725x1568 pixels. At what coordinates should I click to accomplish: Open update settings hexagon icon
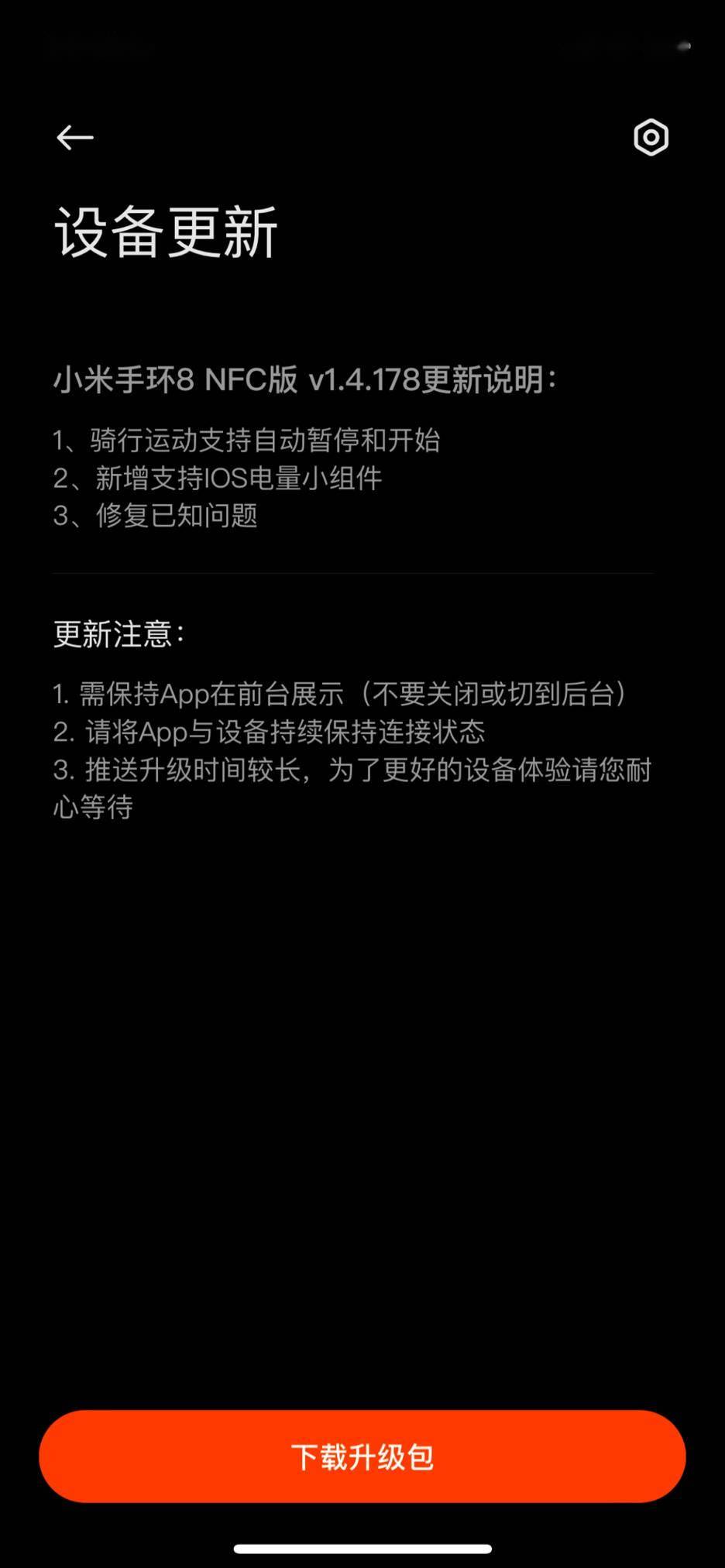pos(651,138)
